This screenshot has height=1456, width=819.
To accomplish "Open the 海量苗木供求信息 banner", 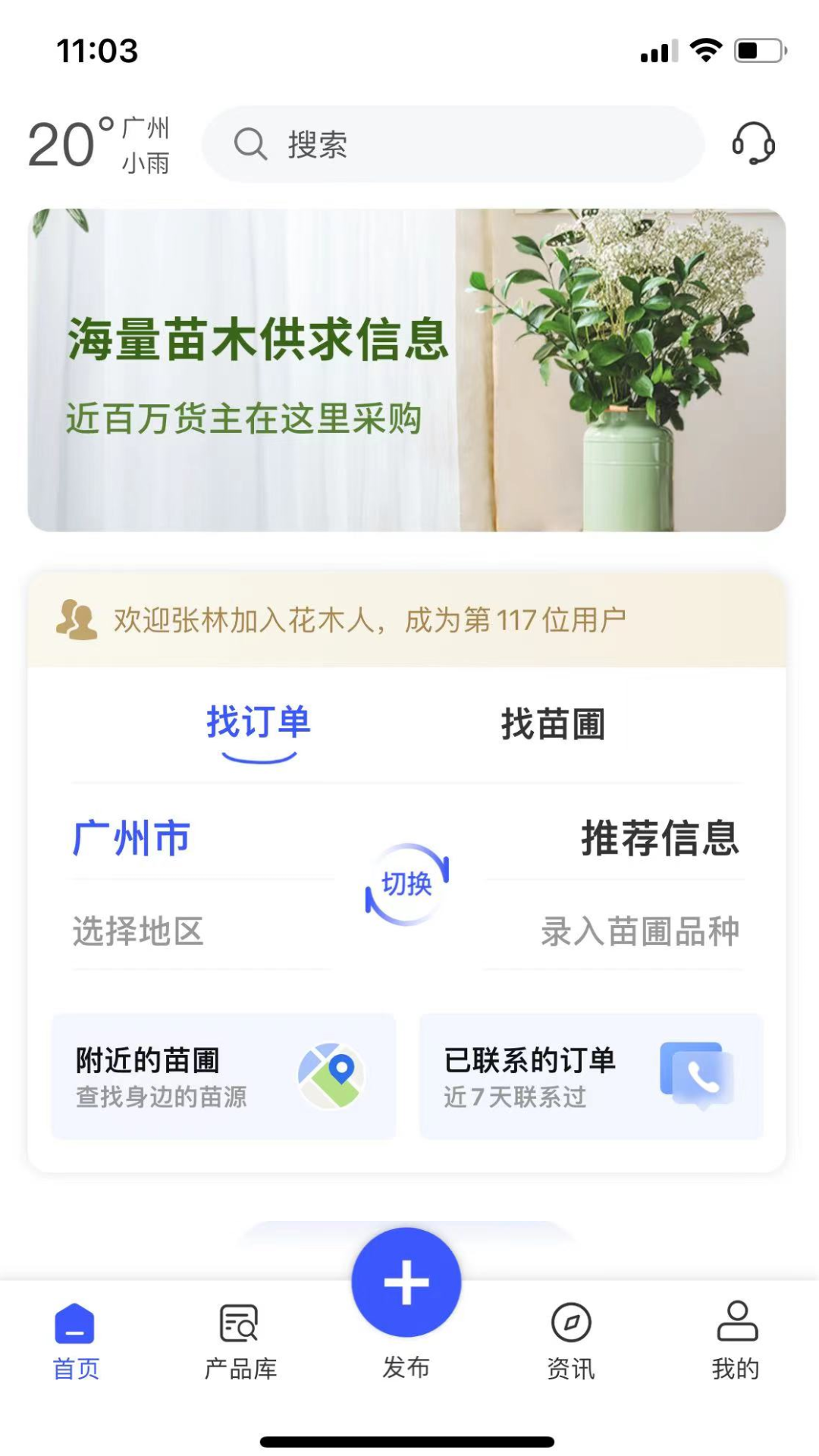I will click(406, 370).
